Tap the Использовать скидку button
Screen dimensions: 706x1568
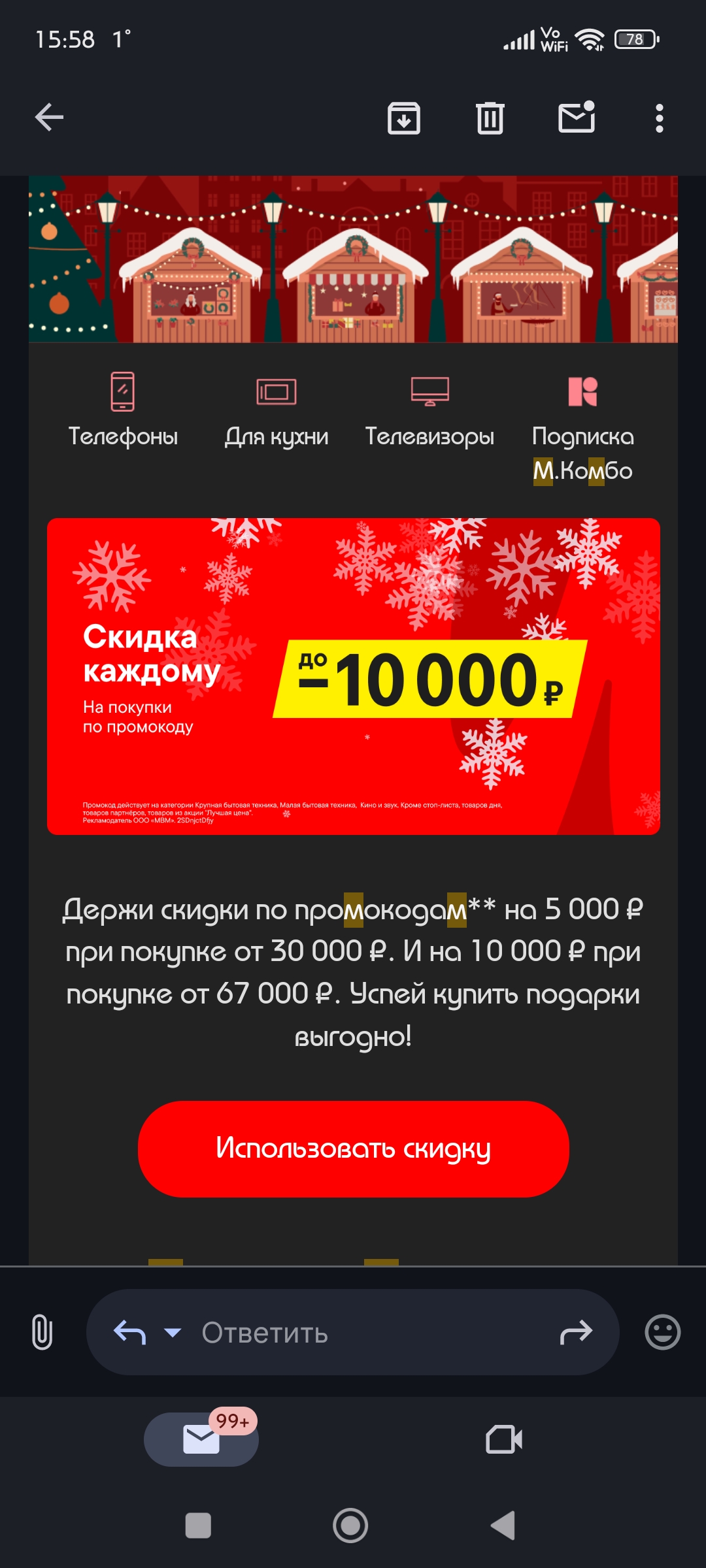(x=353, y=1149)
